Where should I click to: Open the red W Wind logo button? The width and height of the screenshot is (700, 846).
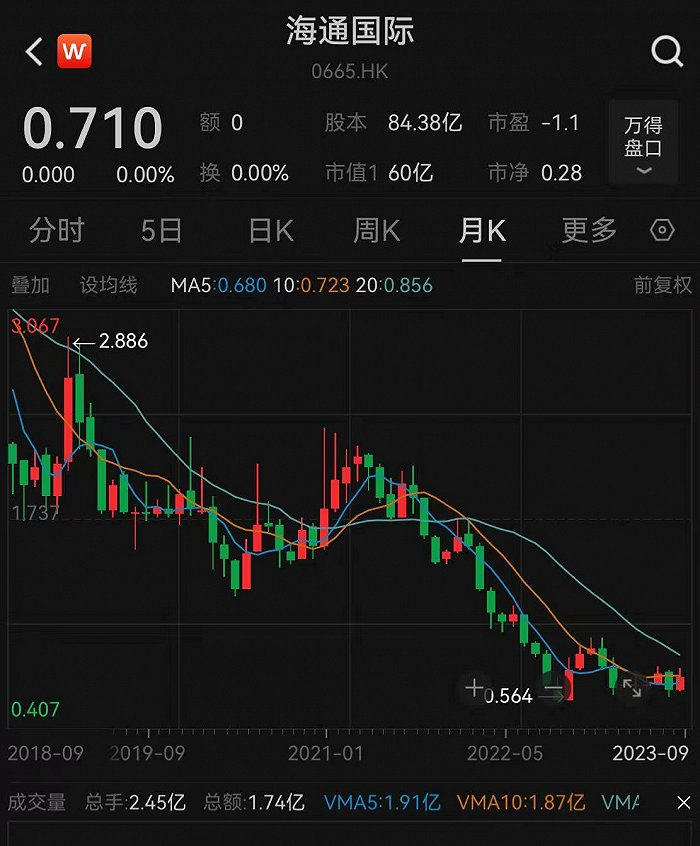point(73,51)
